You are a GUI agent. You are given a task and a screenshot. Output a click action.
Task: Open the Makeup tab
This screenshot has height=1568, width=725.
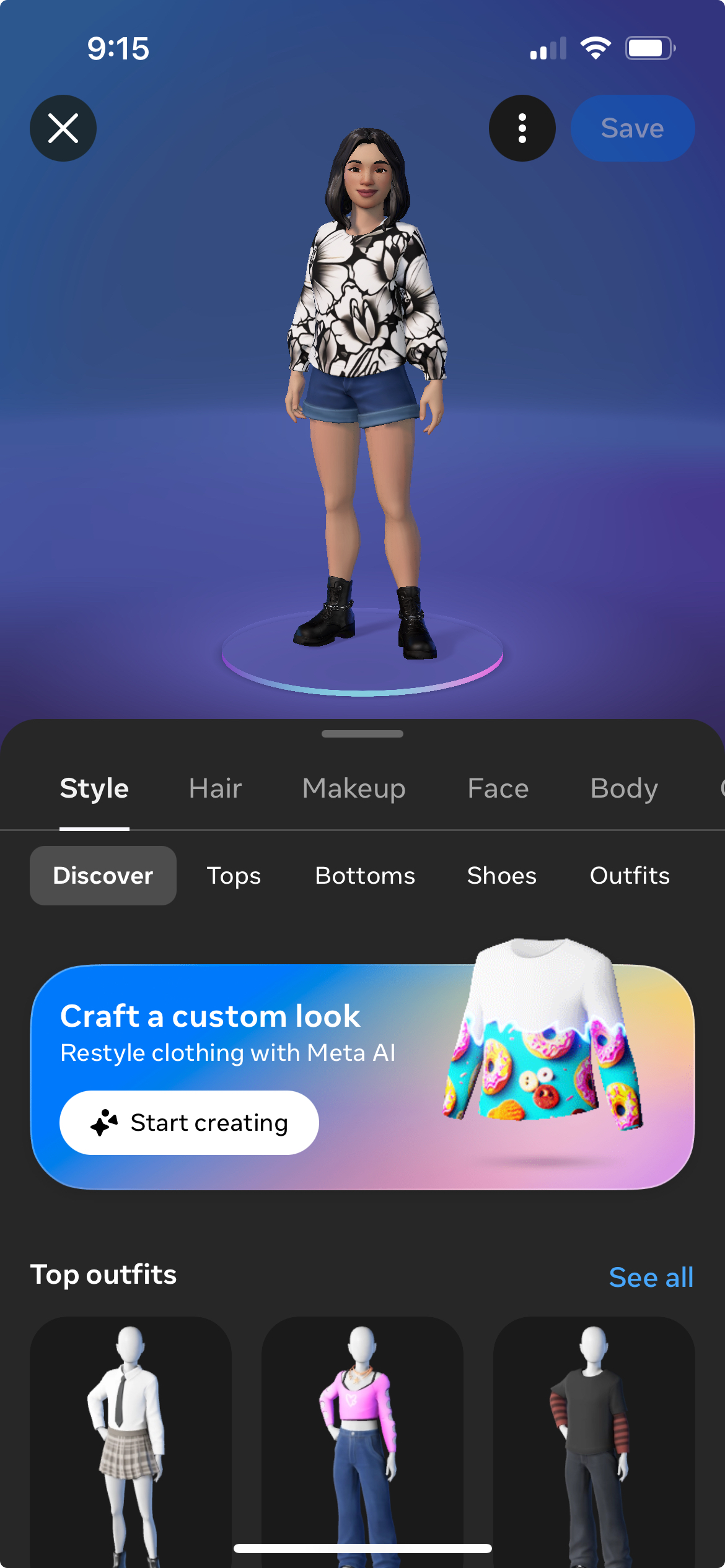point(353,788)
